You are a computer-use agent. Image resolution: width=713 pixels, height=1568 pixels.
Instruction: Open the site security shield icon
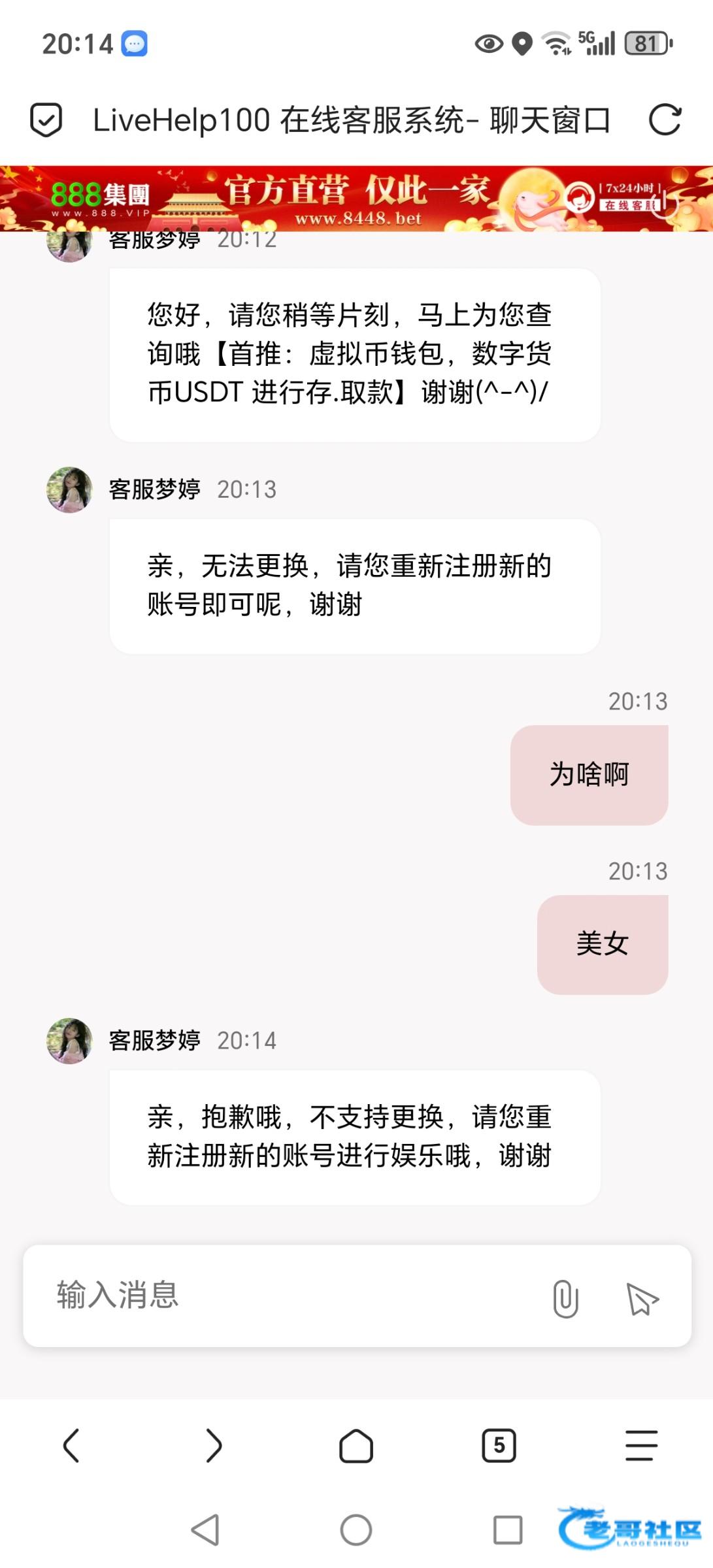pos(46,120)
